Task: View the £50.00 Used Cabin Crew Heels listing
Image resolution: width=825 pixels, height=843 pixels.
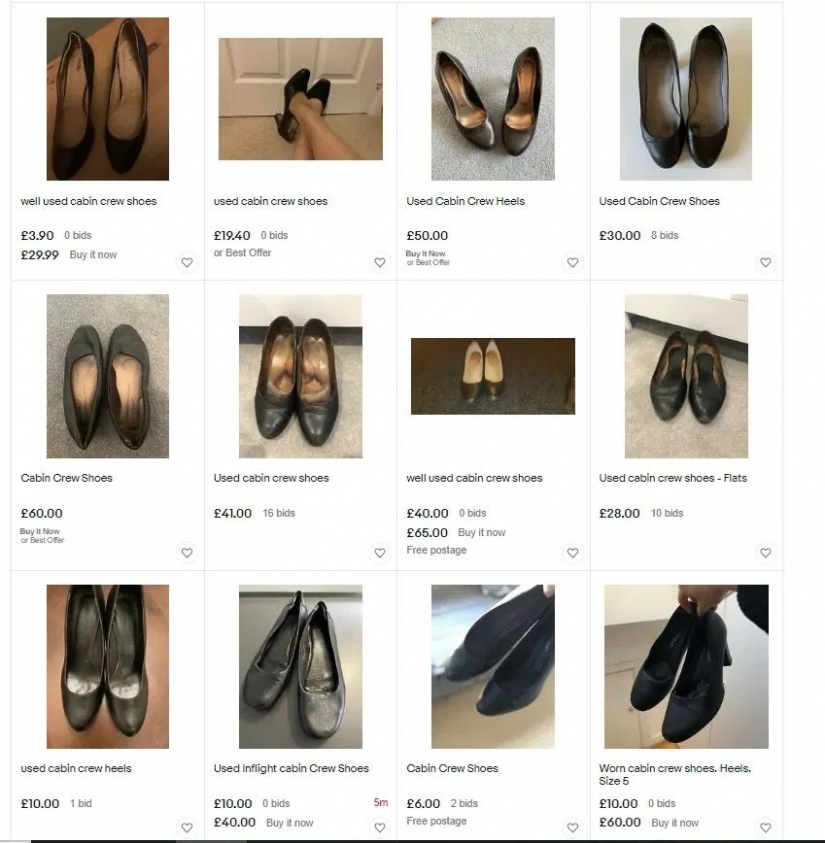Action: tap(465, 201)
